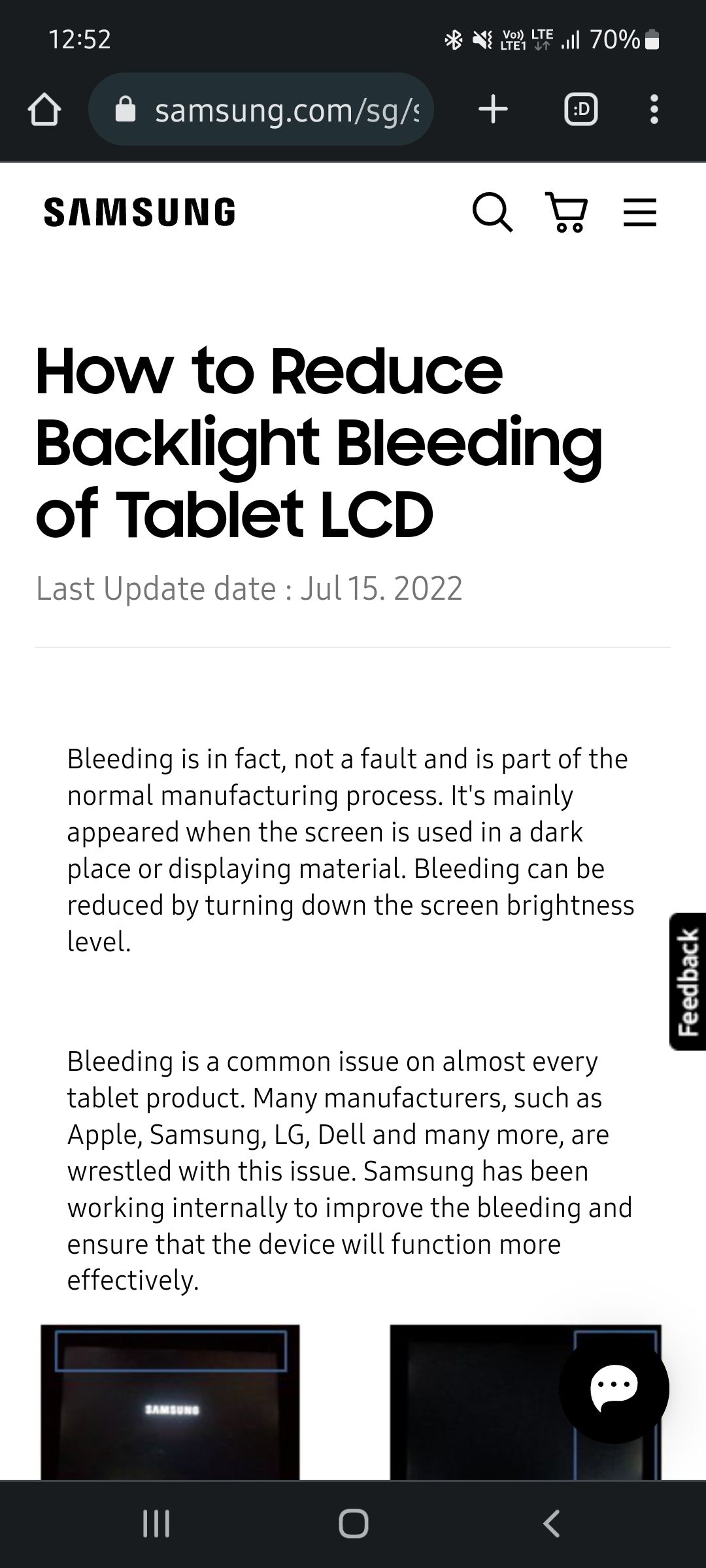Image resolution: width=706 pixels, height=1568 pixels.
Task: Open the hamburger menu icon
Action: coord(639,212)
